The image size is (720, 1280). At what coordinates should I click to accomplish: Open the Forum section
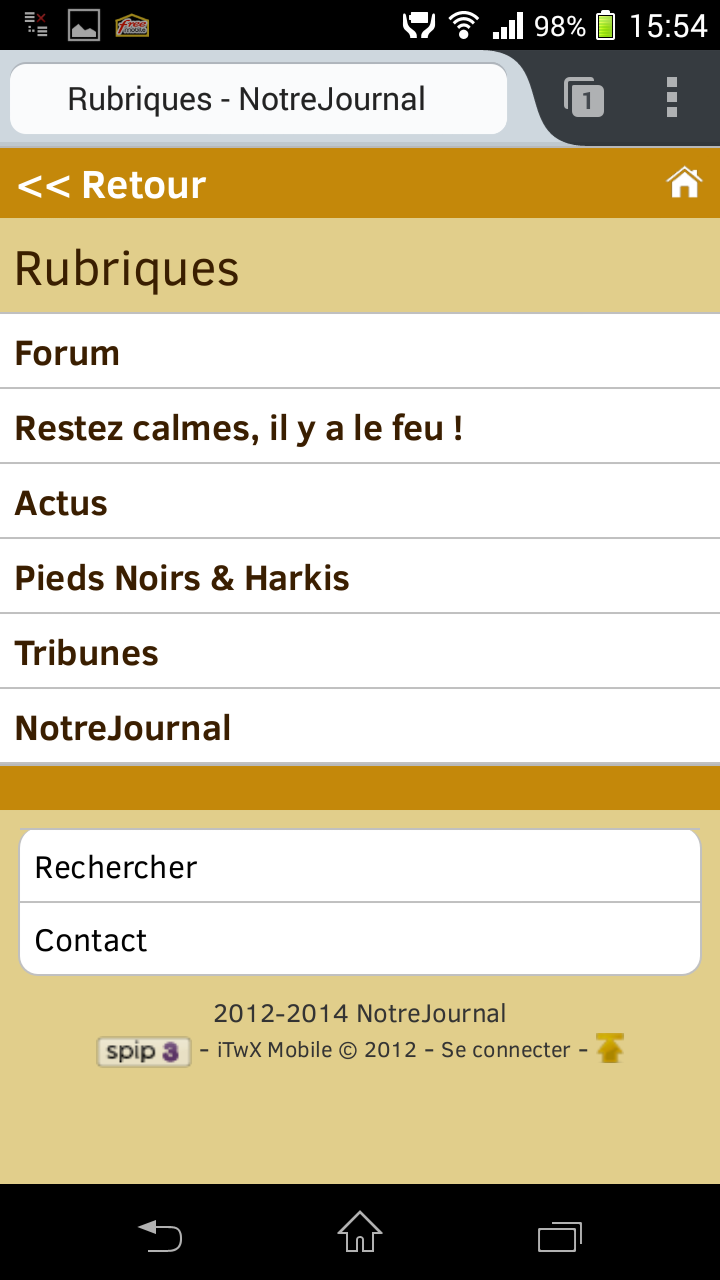(68, 353)
